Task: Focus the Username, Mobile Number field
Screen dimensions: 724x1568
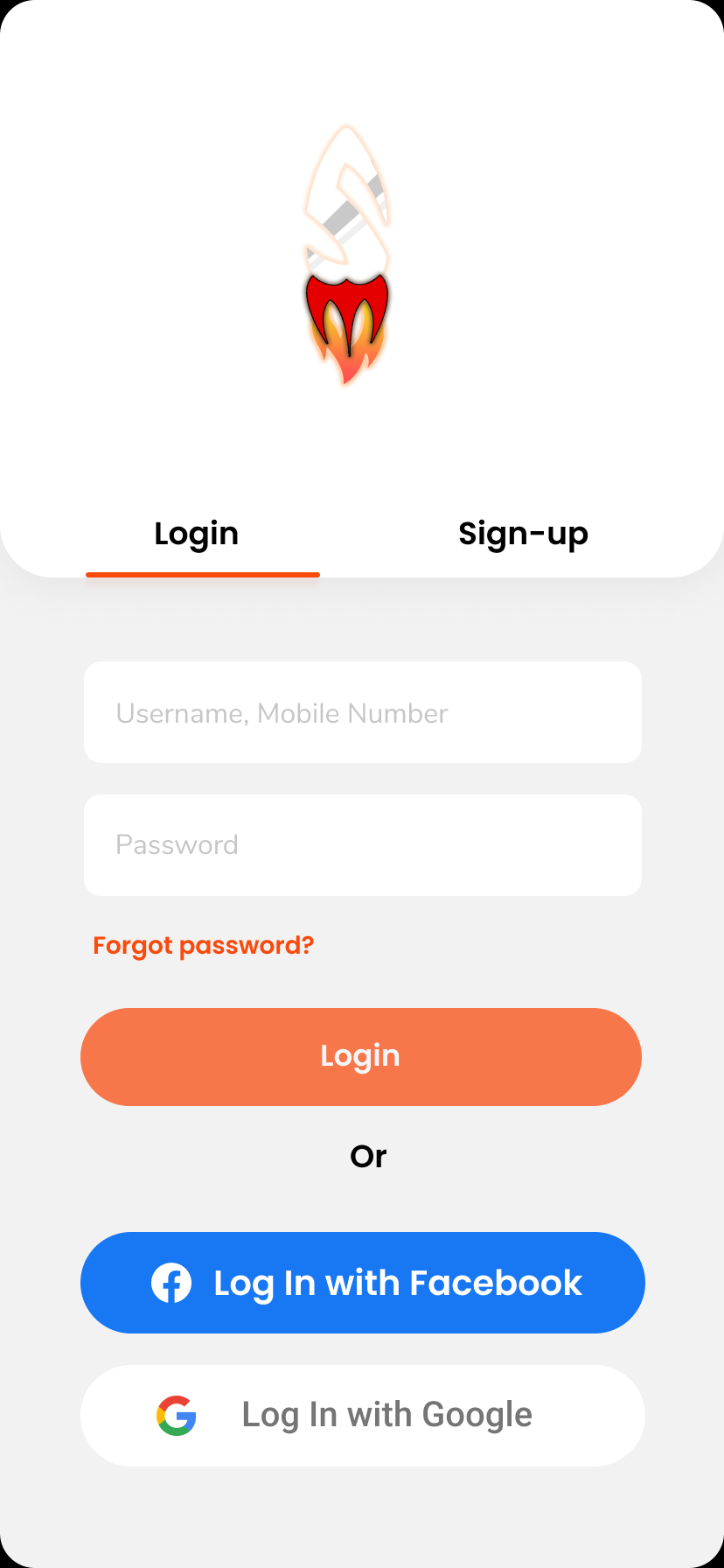Action: point(363,712)
